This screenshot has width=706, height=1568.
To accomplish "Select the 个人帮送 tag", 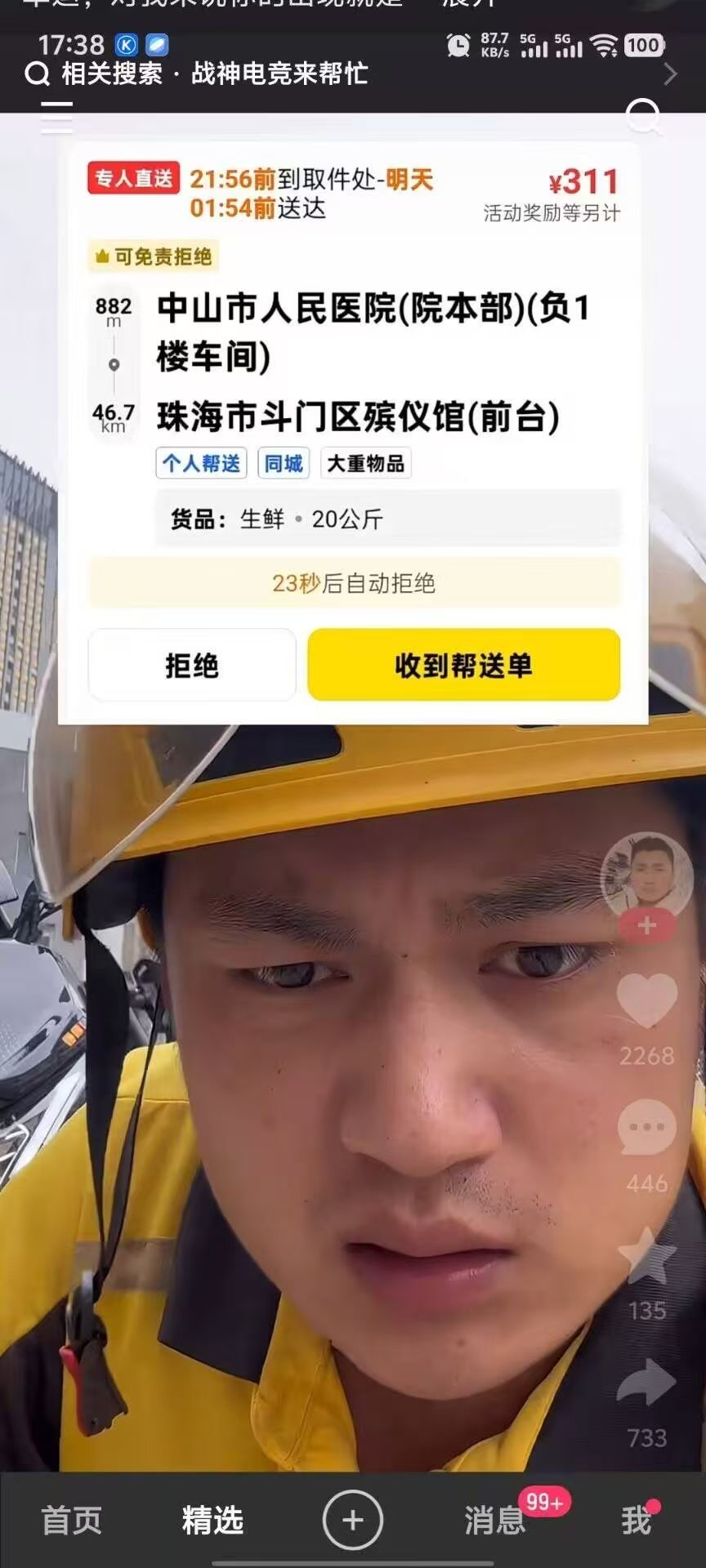I will click(x=201, y=463).
